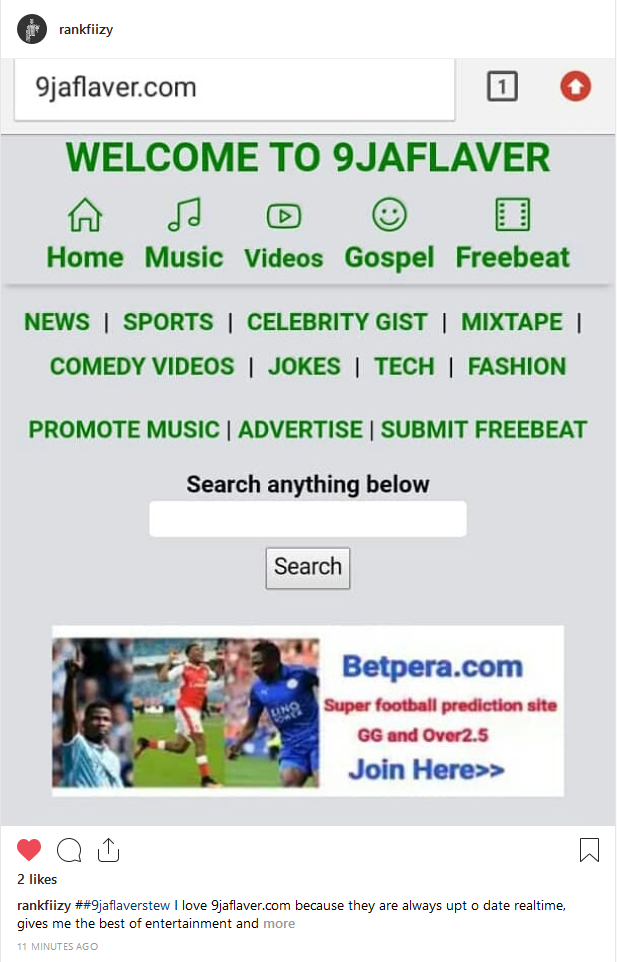This screenshot has height=962, width=617.
Task: Share this post using the share icon
Action: pyautogui.click(x=108, y=850)
